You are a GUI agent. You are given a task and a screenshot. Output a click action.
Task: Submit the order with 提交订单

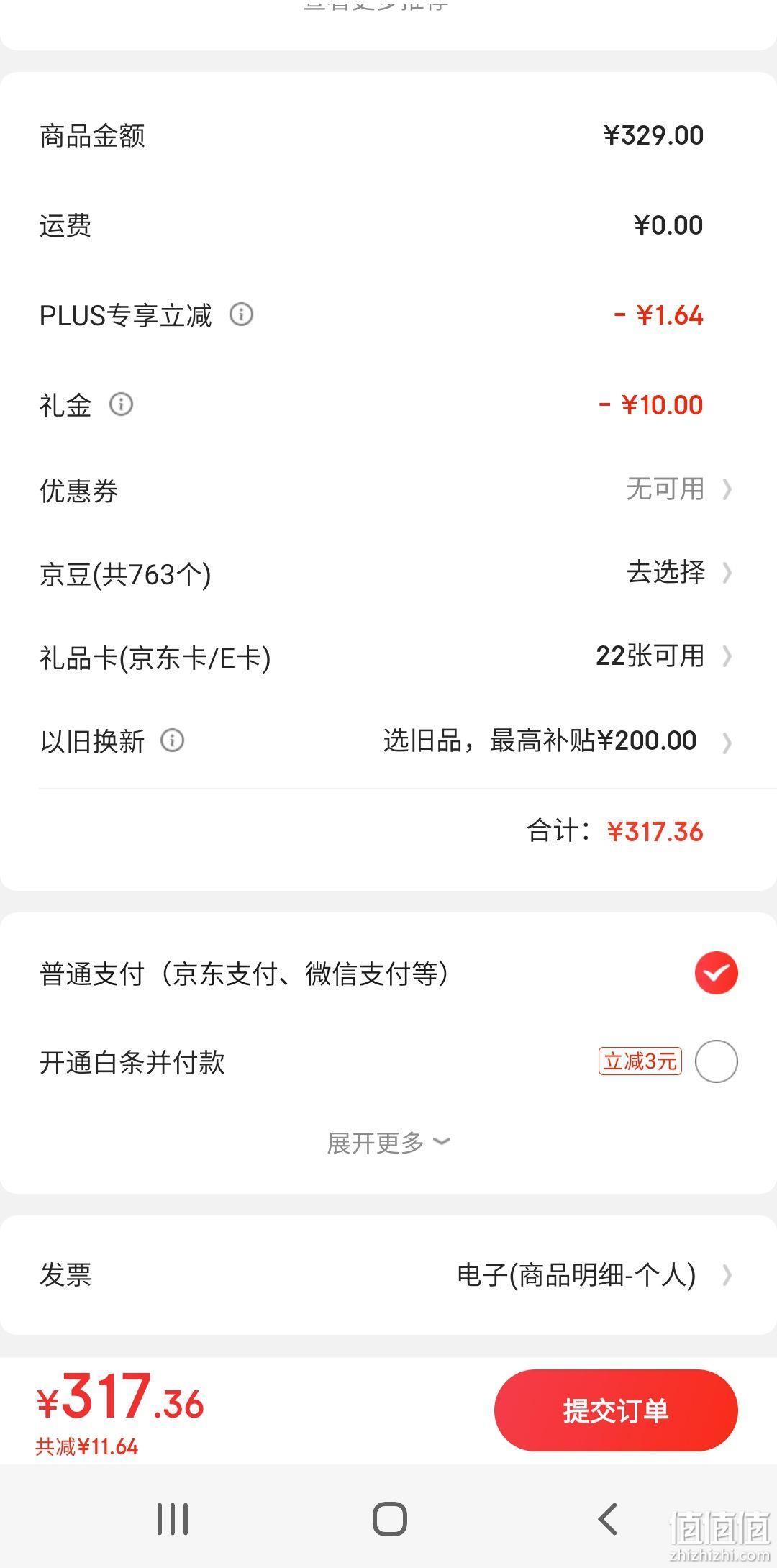point(616,1410)
